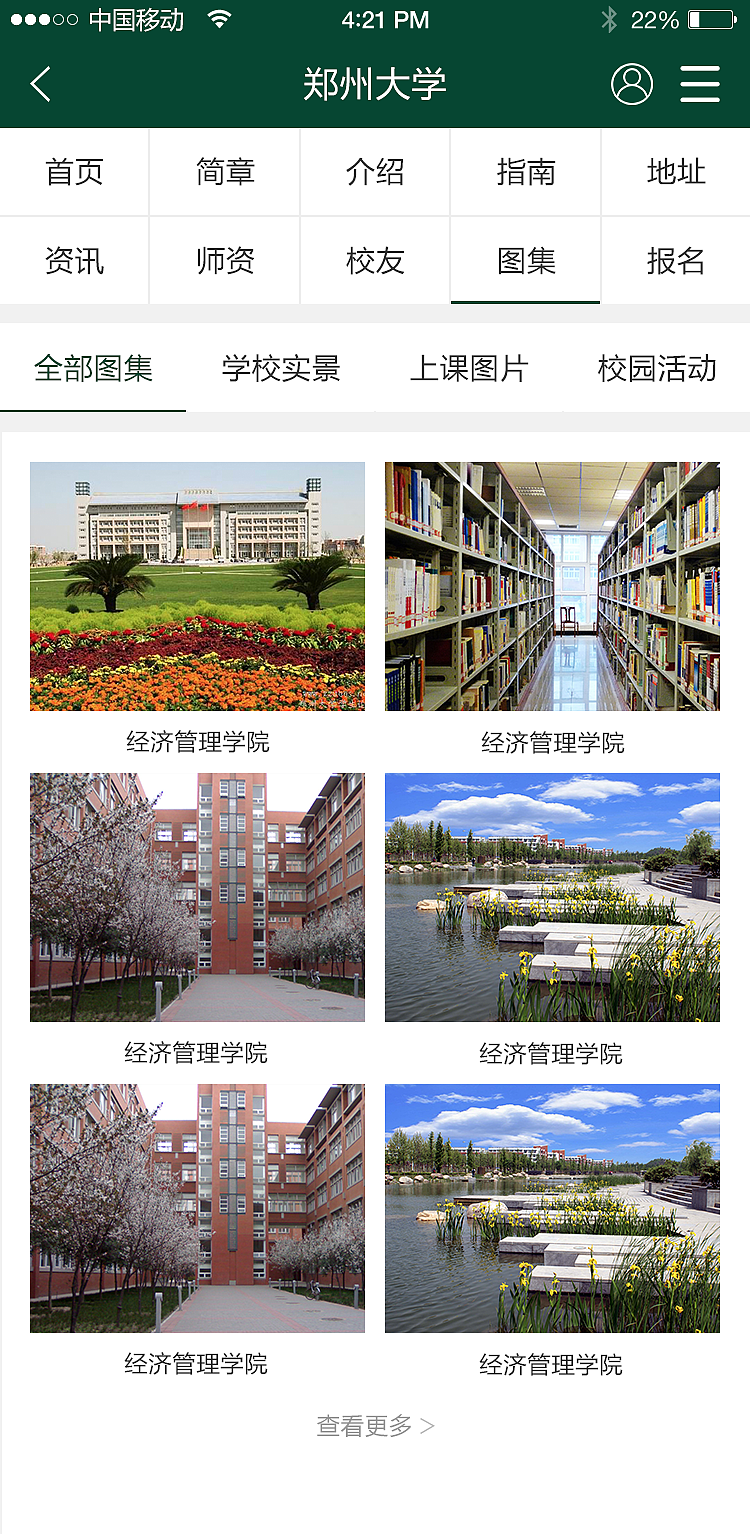
Task: Select the 图集 navigation item
Action: click(x=525, y=260)
